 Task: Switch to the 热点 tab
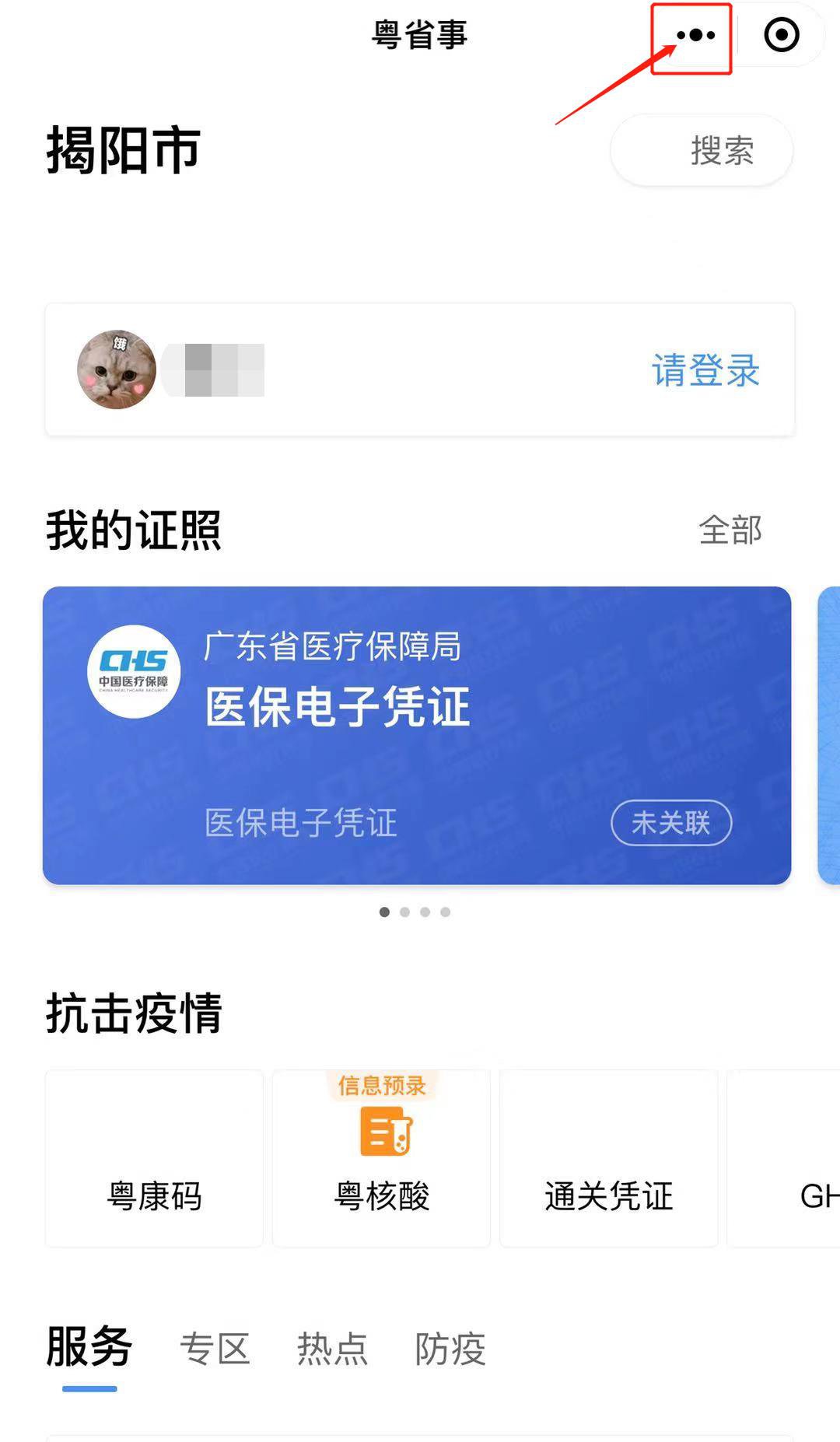click(332, 1349)
